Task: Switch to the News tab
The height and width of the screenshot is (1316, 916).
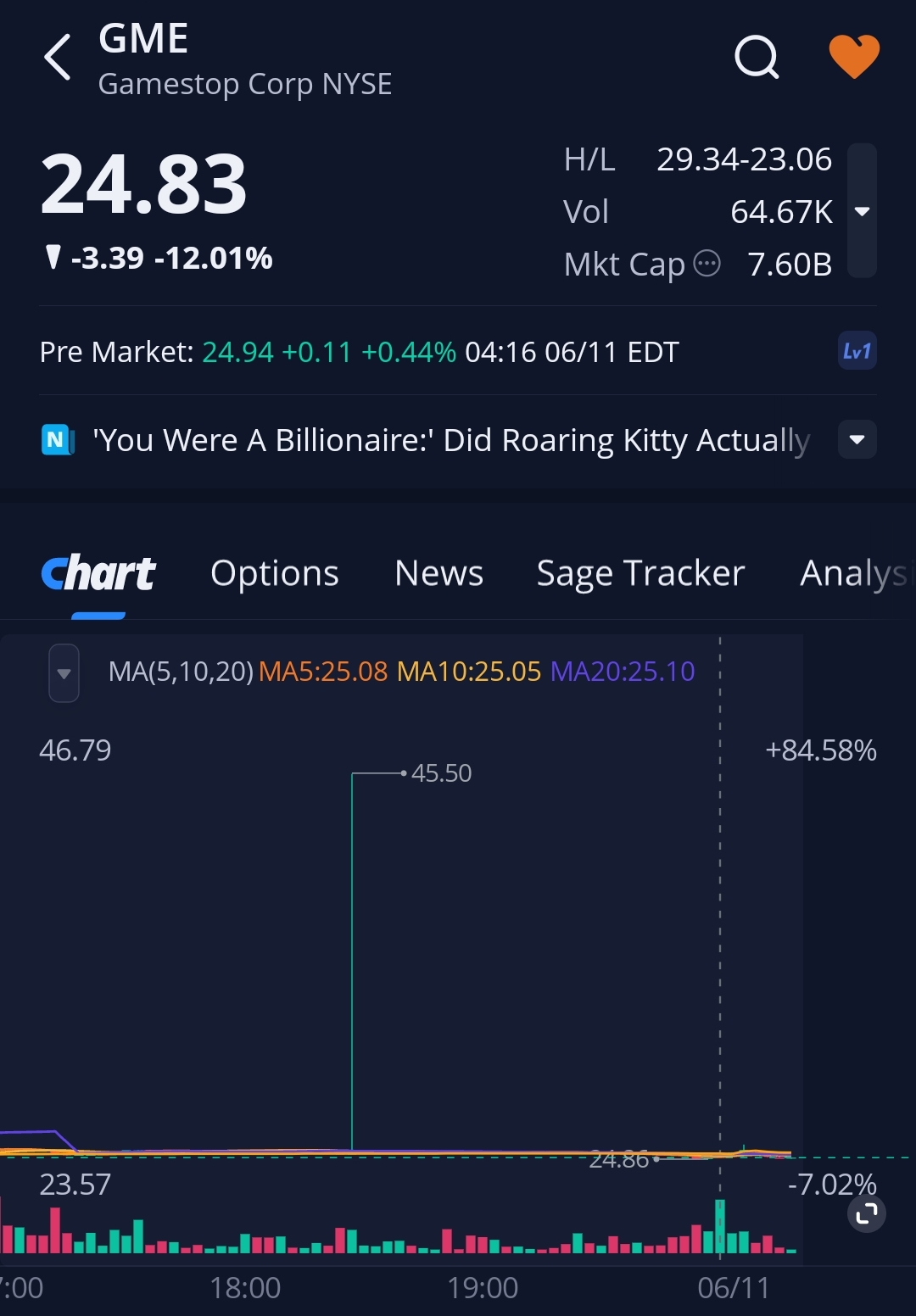Action: click(438, 573)
